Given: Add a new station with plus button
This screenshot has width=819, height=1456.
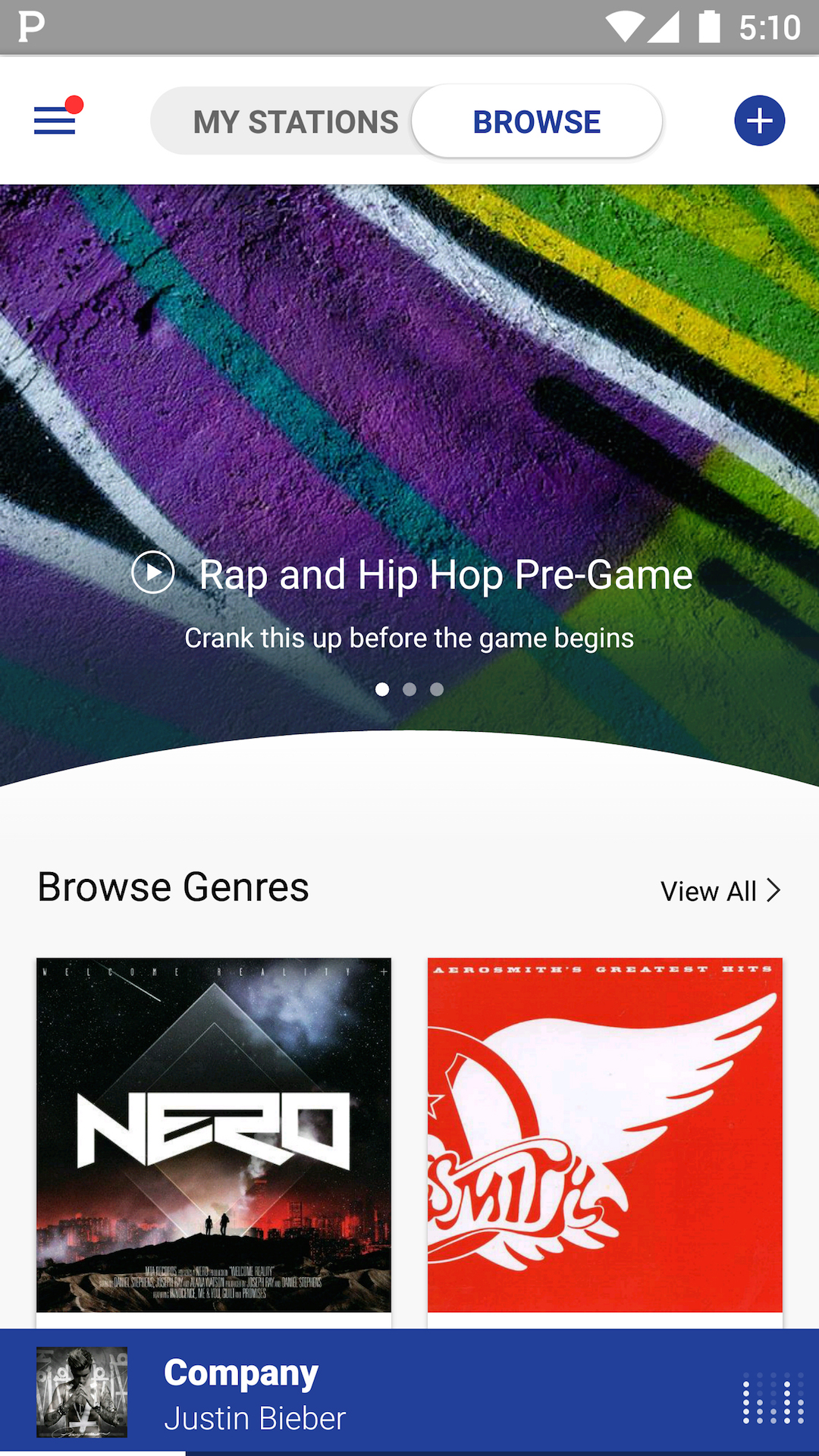Looking at the screenshot, I should pyautogui.click(x=759, y=121).
